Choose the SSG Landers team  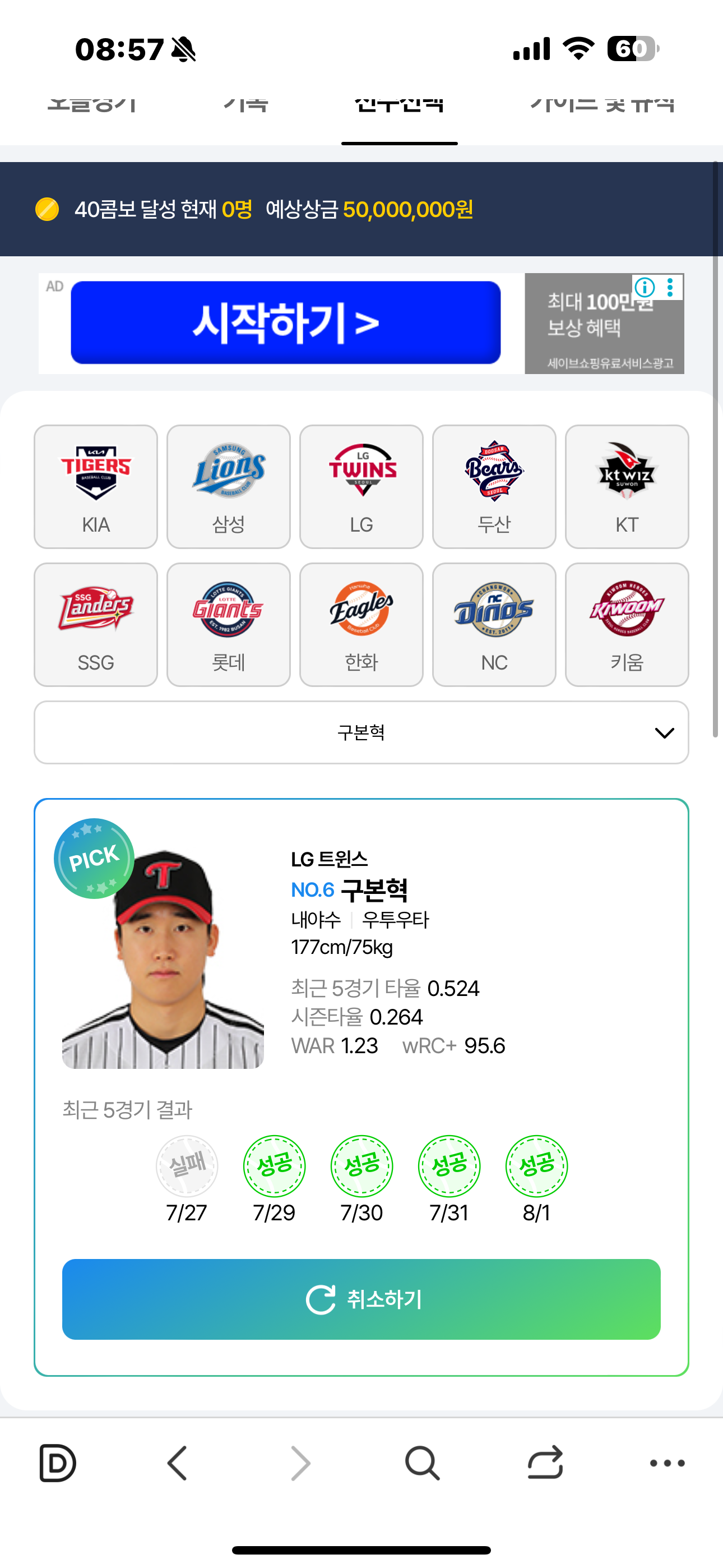point(95,624)
